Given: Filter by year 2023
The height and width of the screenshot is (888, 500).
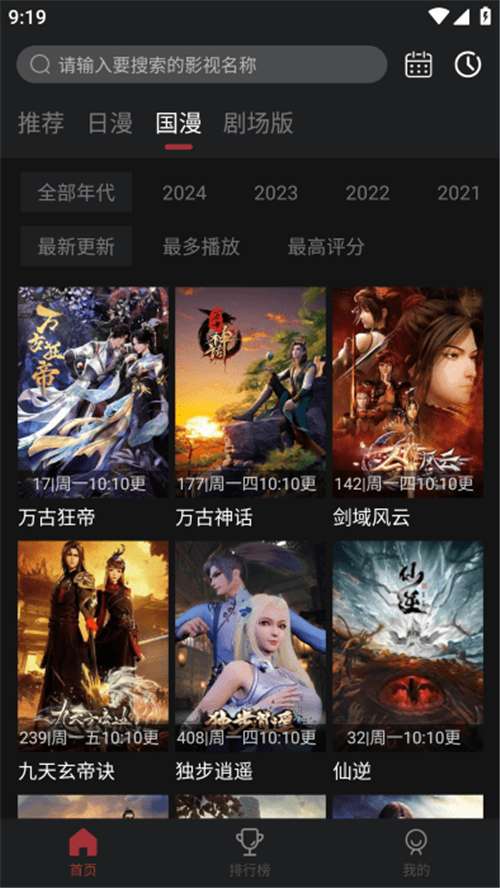Looking at the screenshot, I should click(276, 193).
